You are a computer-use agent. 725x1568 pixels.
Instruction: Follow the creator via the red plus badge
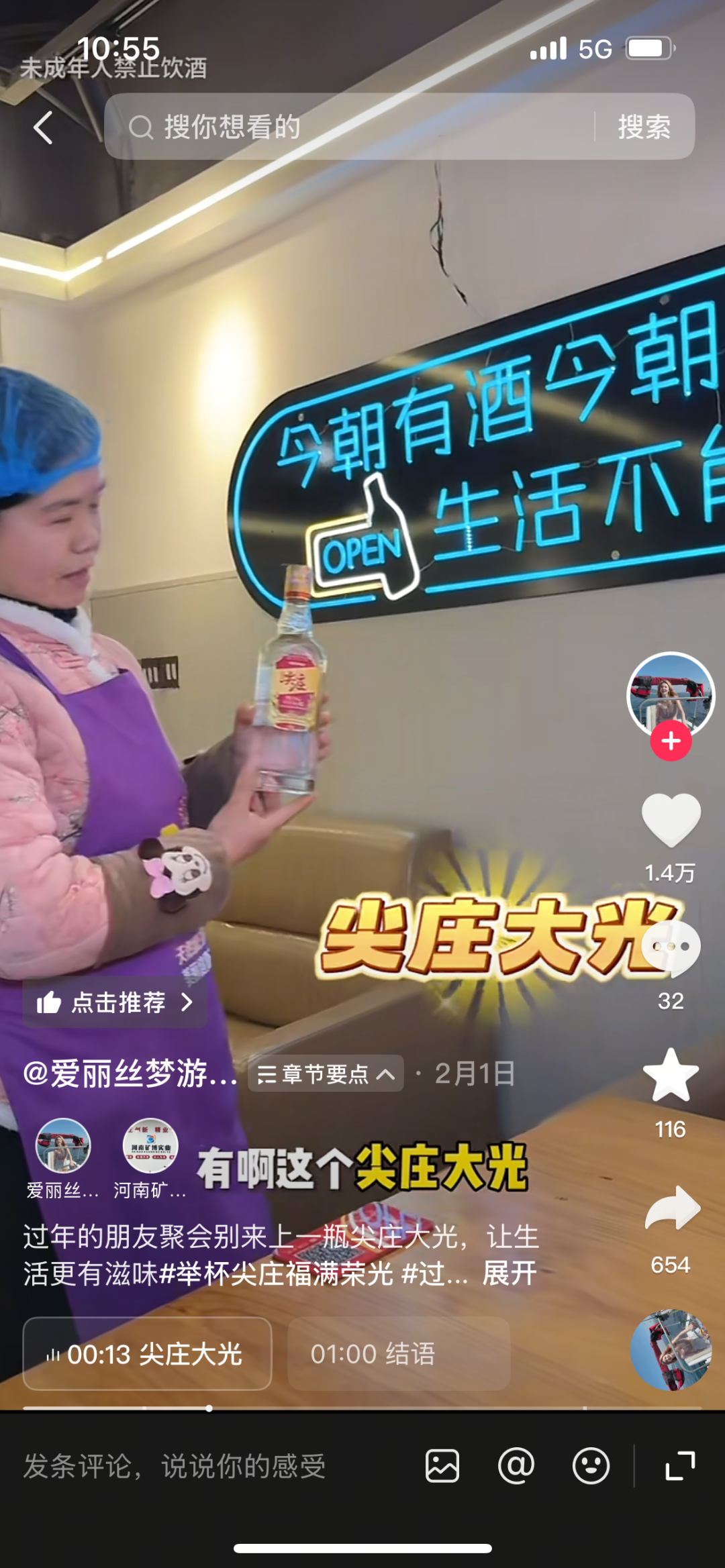(671, 741)
